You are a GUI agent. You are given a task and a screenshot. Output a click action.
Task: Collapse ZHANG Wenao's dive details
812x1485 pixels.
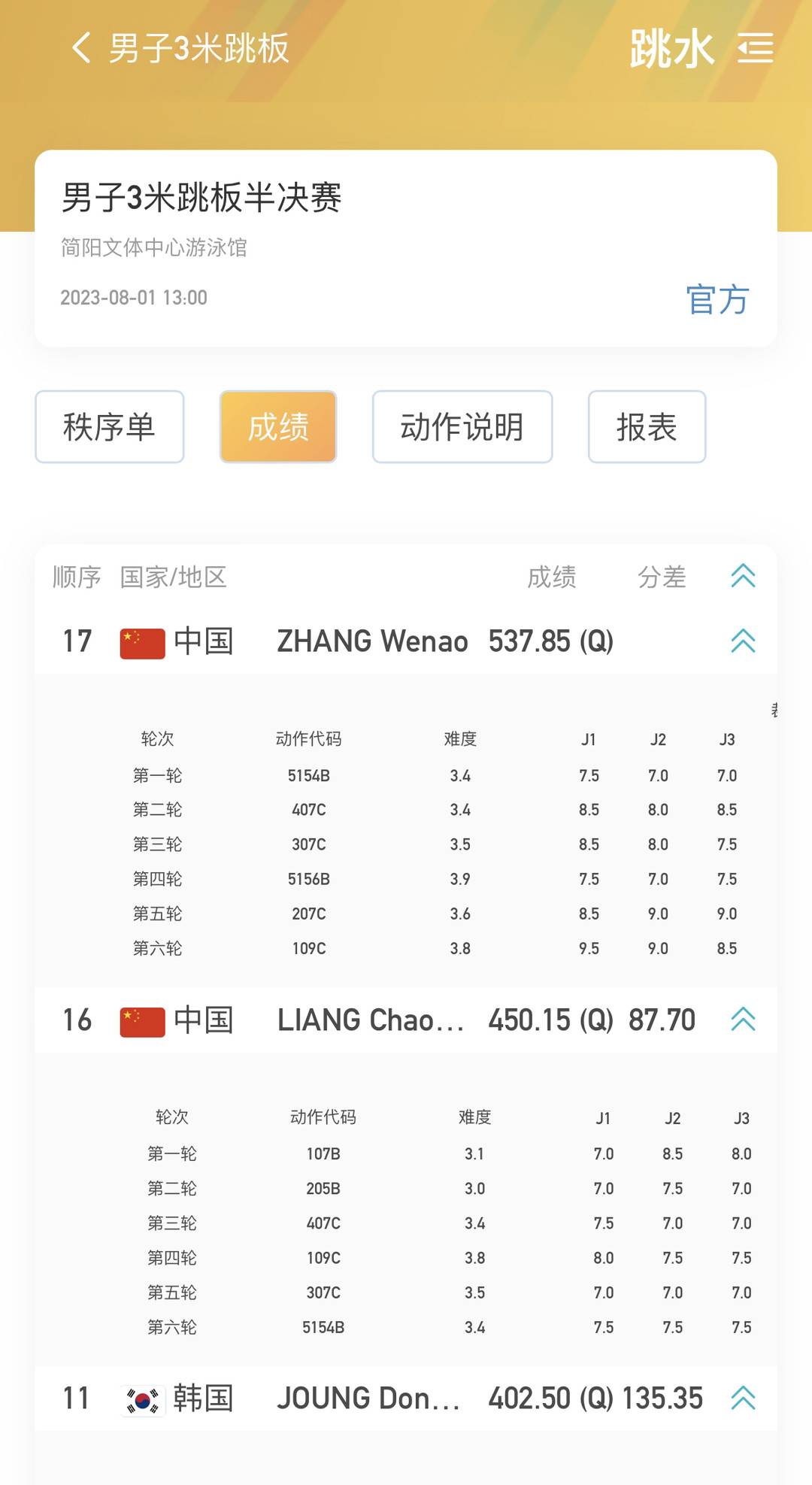point(743,641)
